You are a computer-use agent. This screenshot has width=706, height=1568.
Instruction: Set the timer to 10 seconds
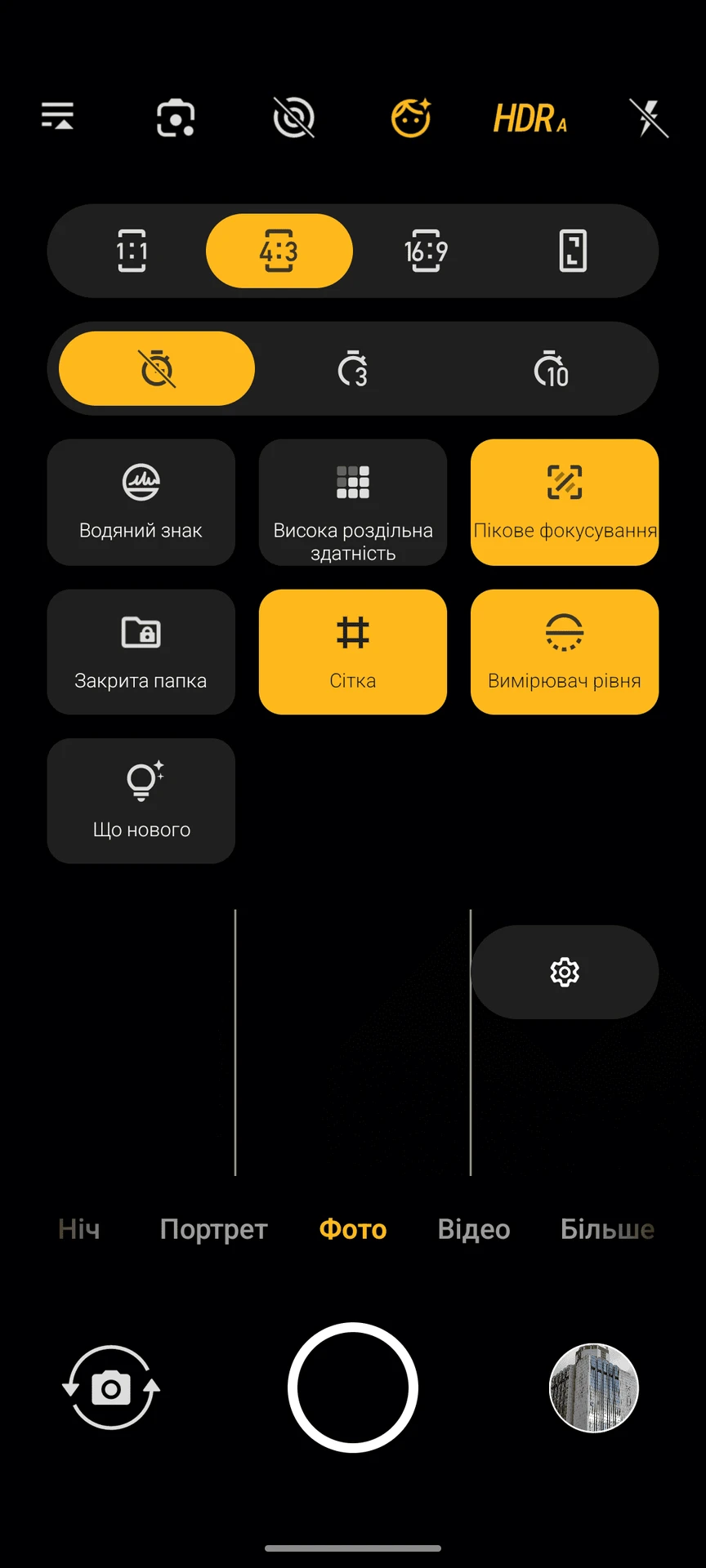click(x=552, y=369)
